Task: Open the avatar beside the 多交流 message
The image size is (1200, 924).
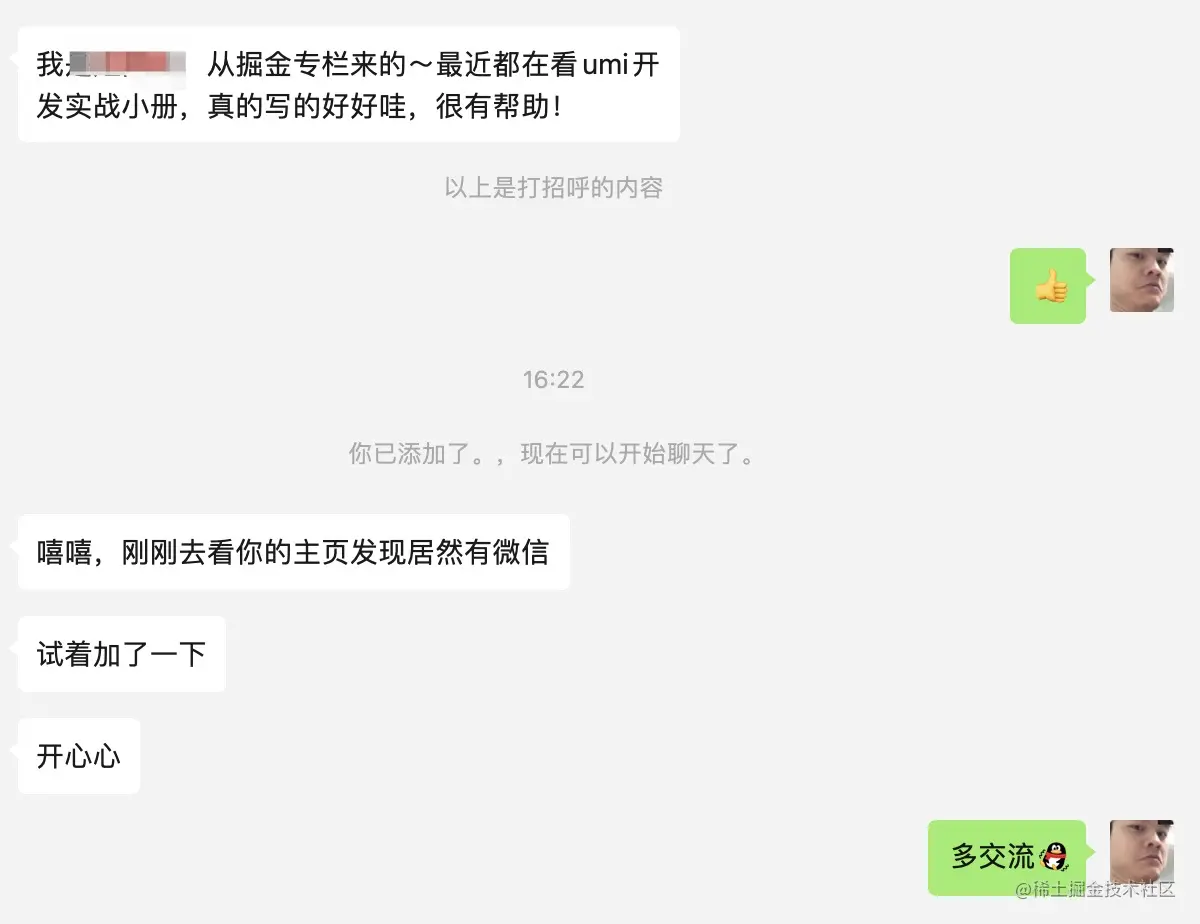Action: 1141,852
